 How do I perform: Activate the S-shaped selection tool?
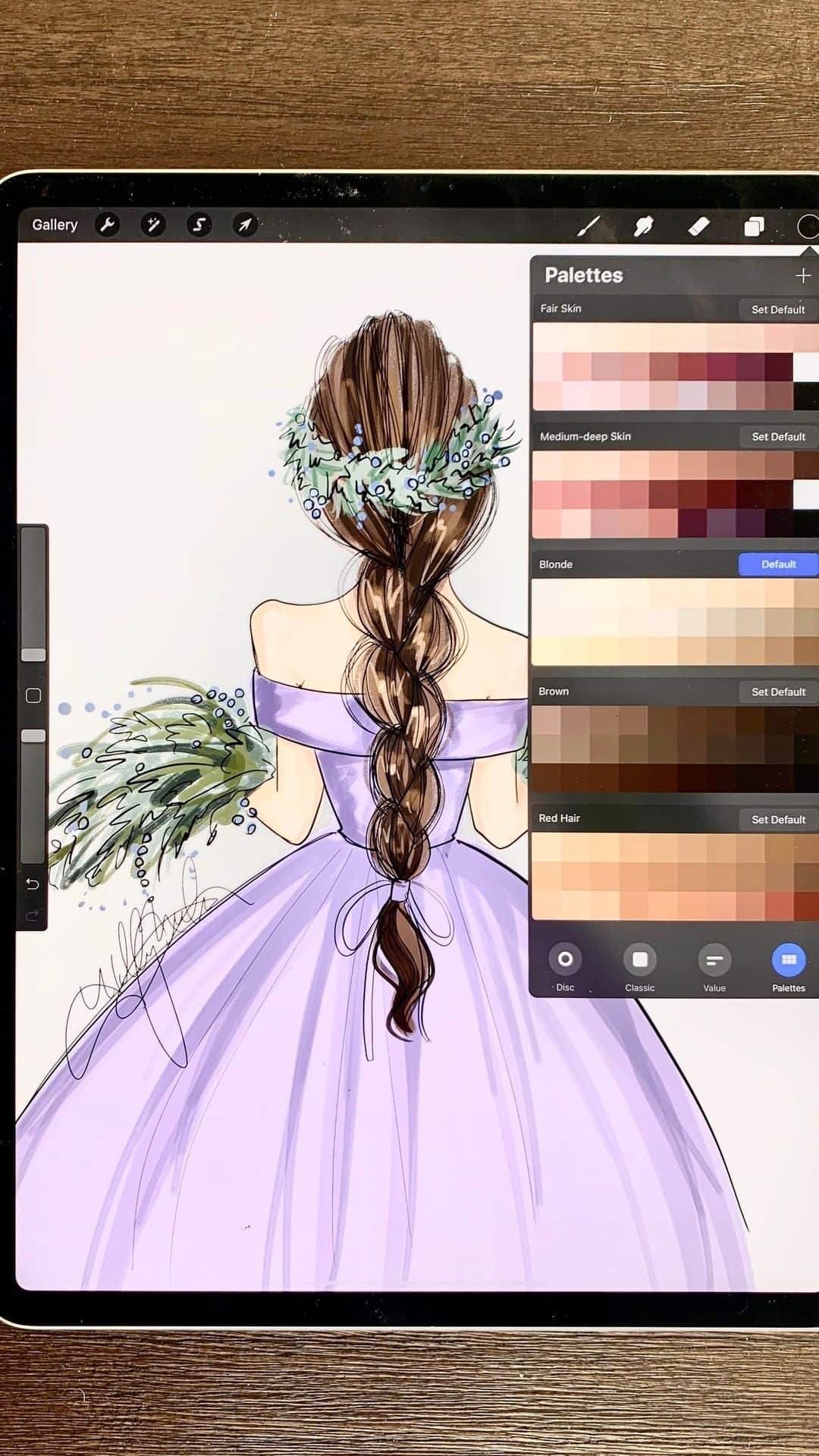tap(199, 224)
